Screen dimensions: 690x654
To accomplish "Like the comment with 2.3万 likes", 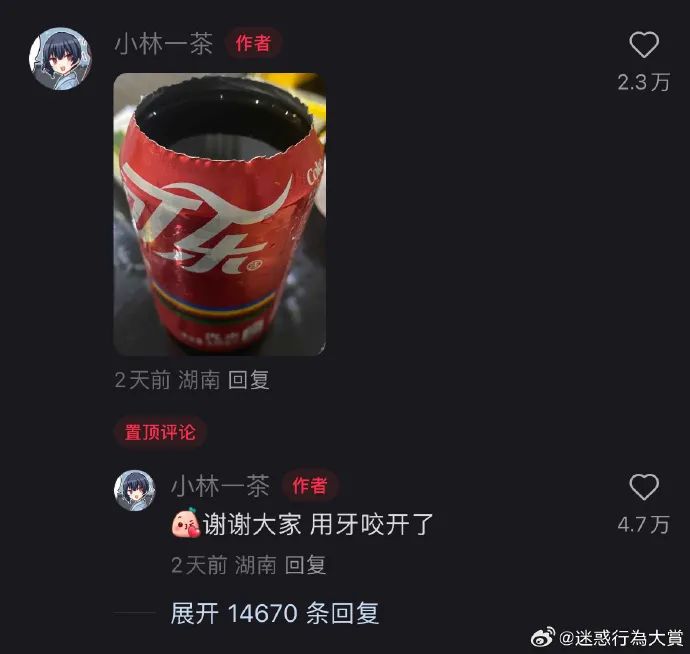I will click(644, 45).
